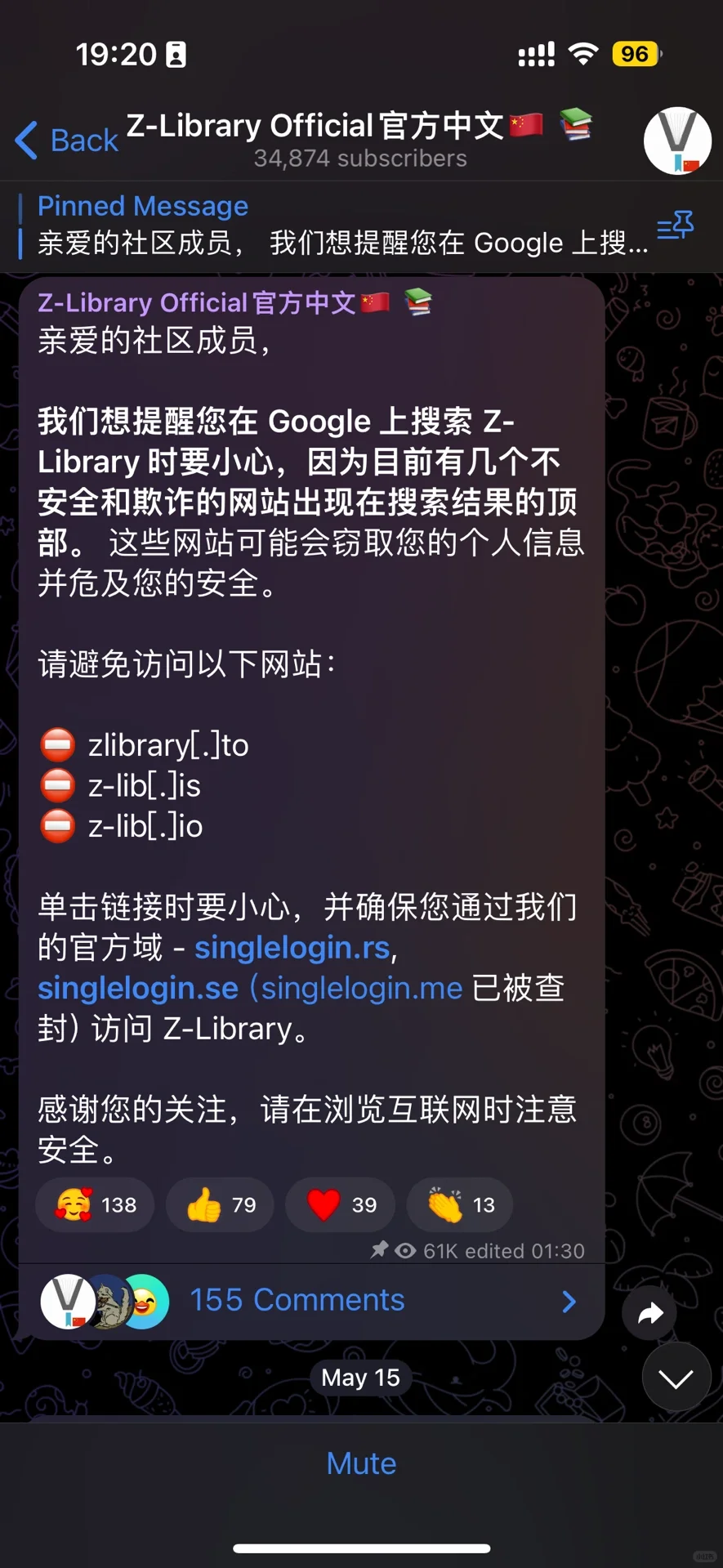
Task: Open the Z-Library channel profile avatar
Action: [x=677, y=141]
